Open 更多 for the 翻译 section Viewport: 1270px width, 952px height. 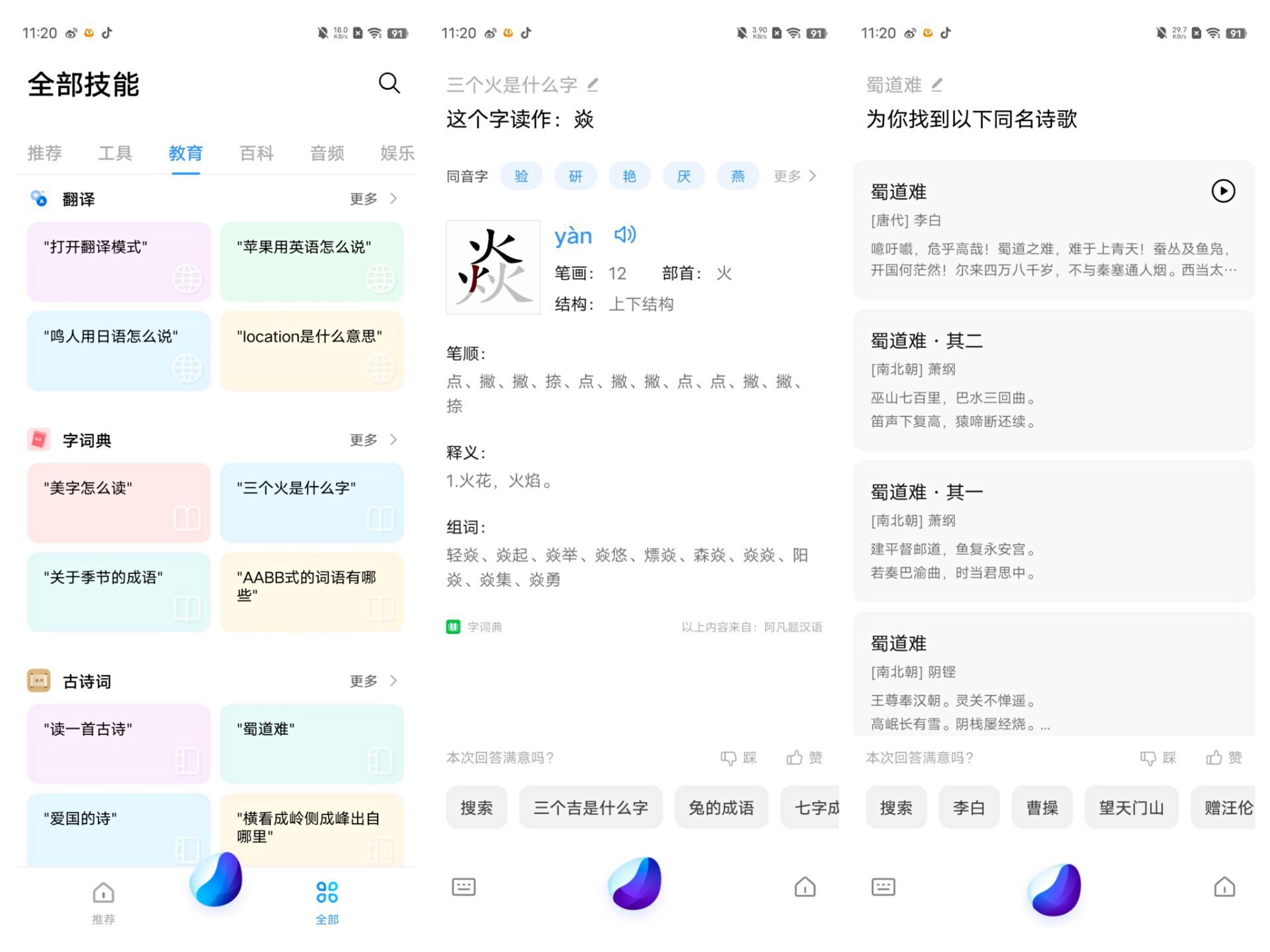point(373,198)
